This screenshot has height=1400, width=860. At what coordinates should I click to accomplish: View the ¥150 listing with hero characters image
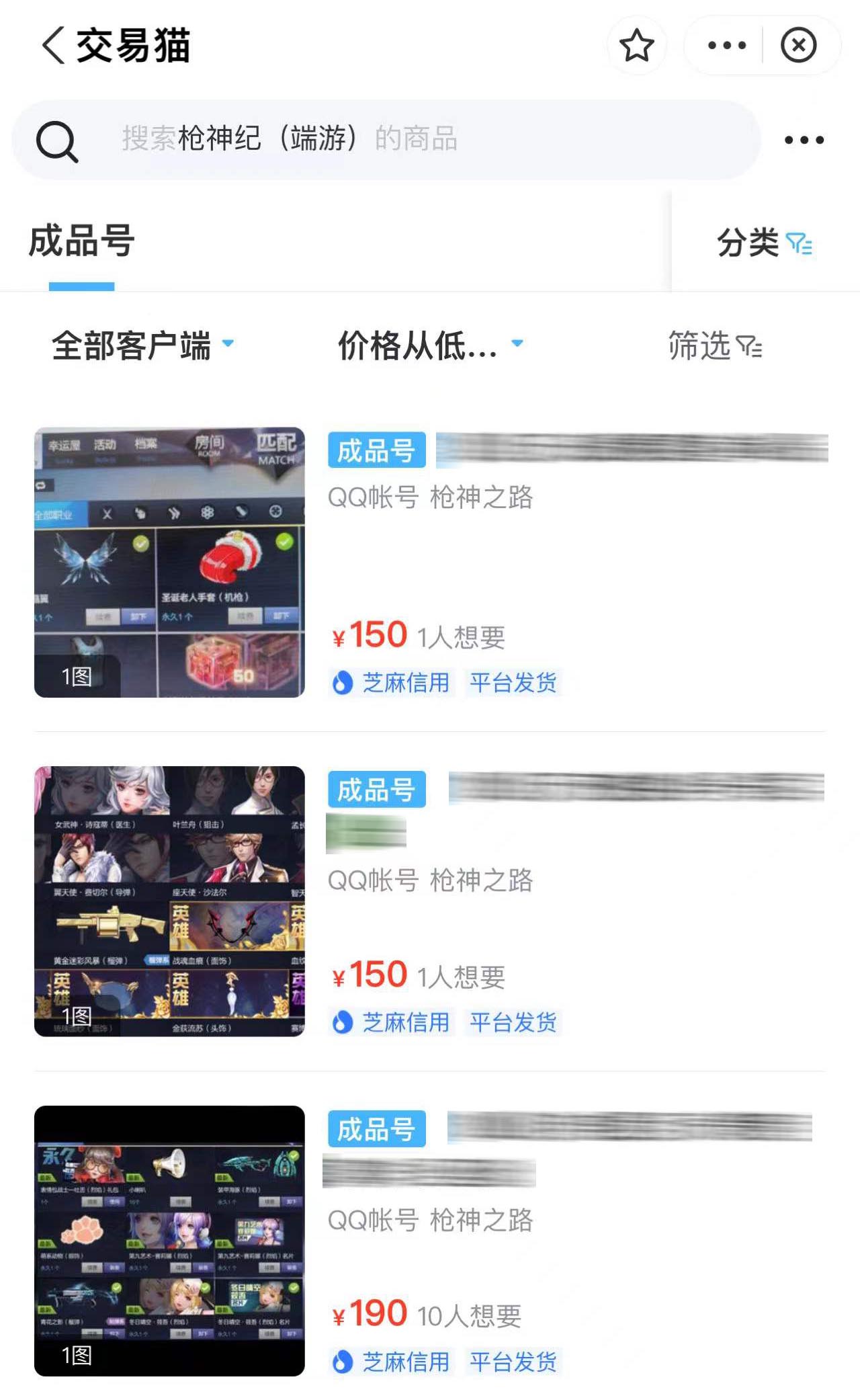430,901
